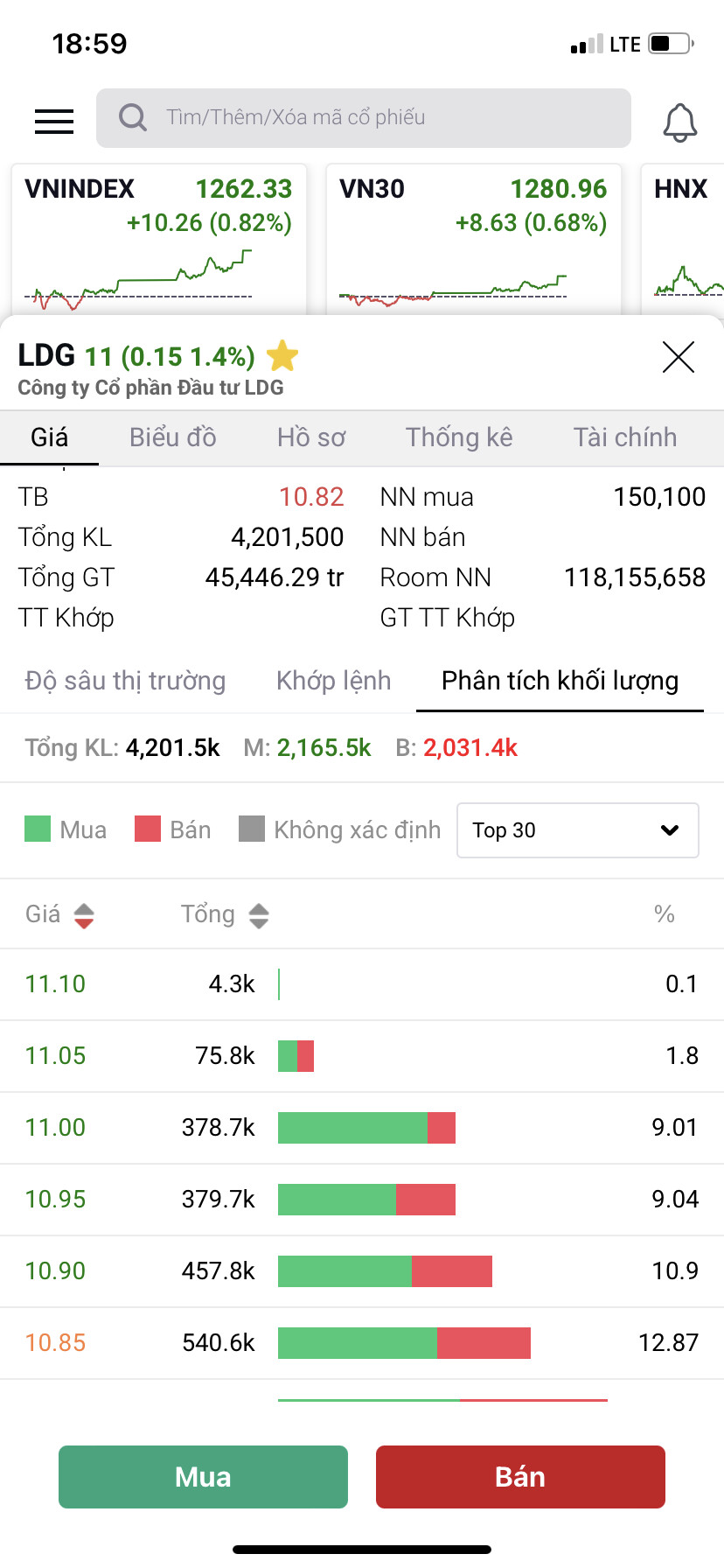724x1568 pixels.
Task: Switch to the Thống kê tab
Action: click(x=459, y=437)
